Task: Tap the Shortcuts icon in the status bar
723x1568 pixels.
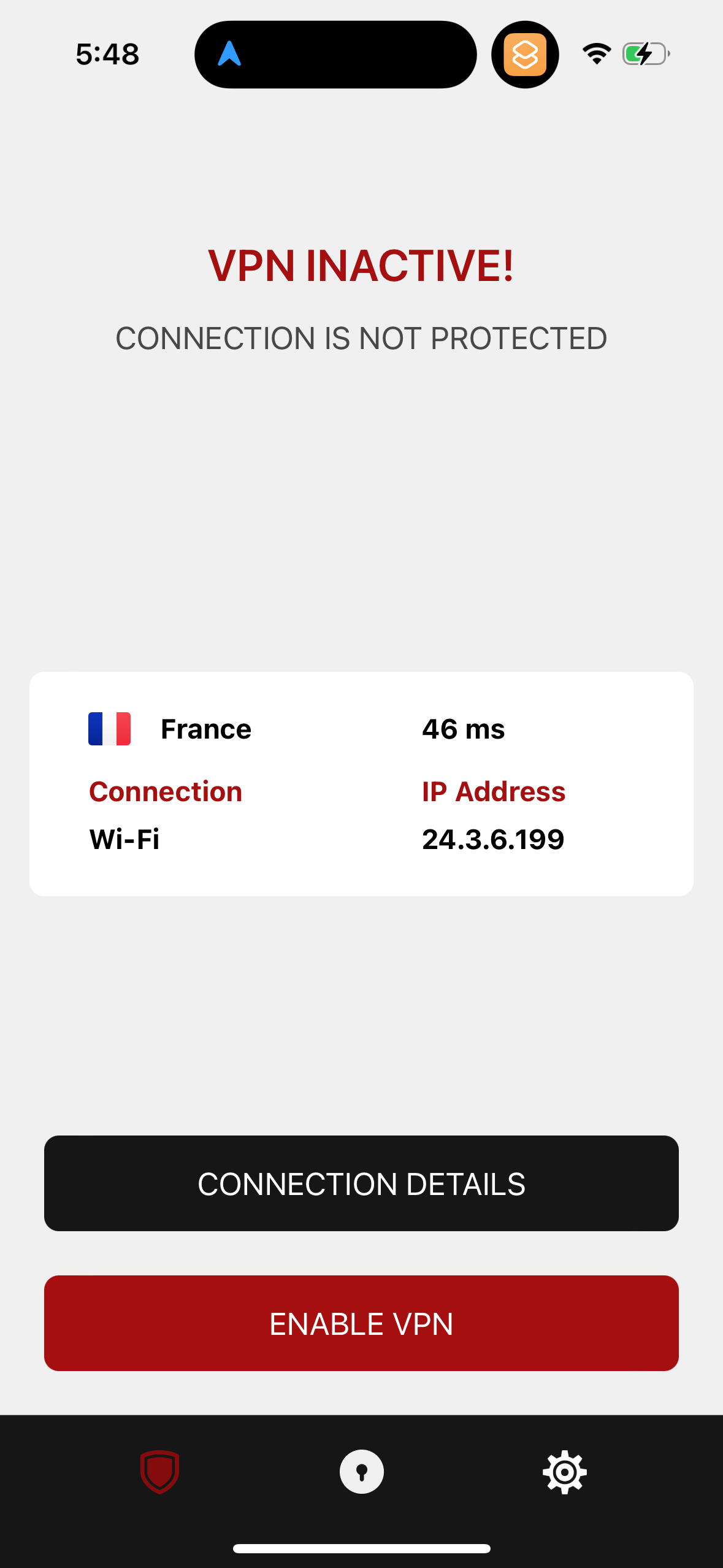Action: click(x=524, y=54)
